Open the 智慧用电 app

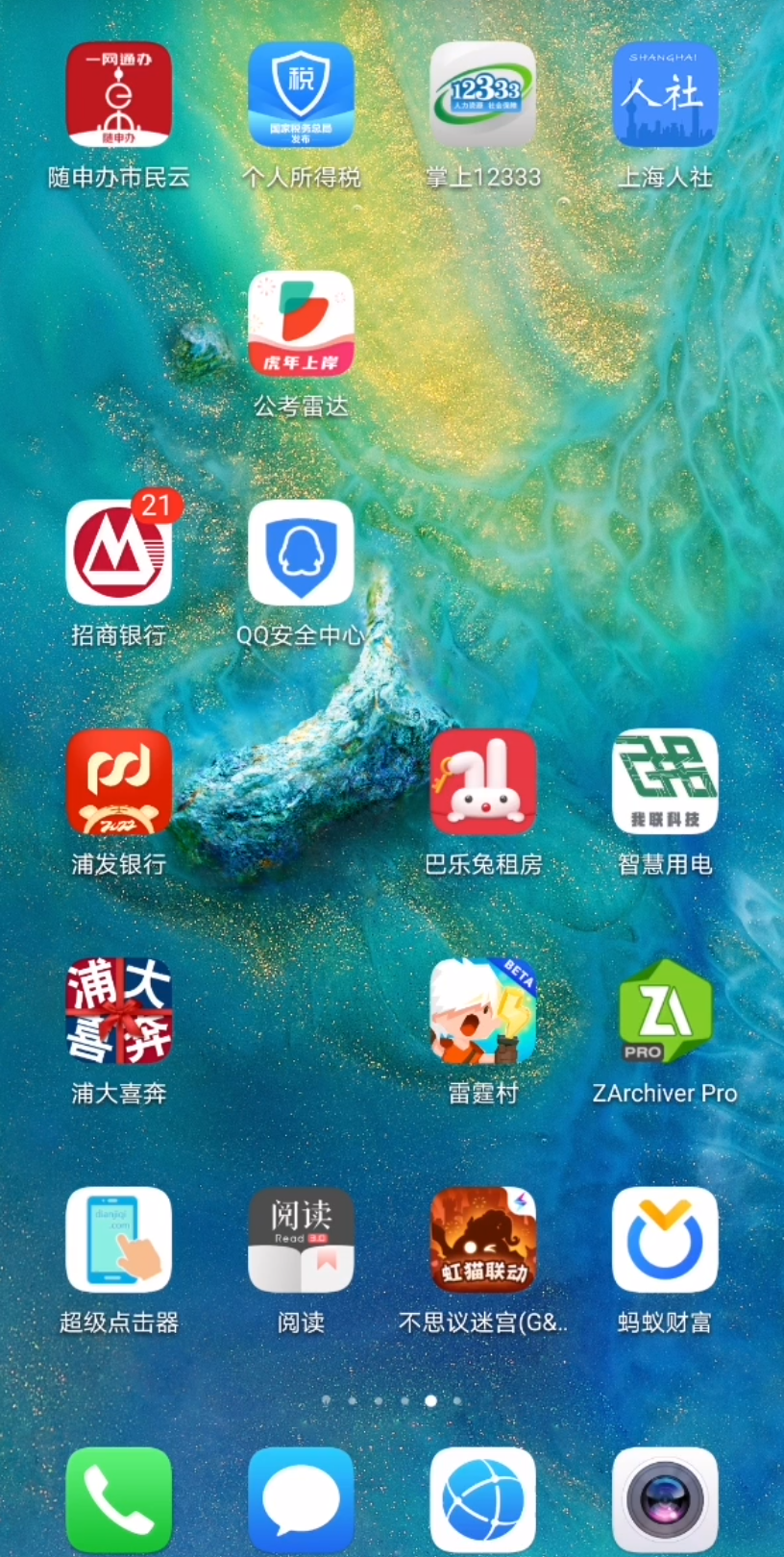[665, 782]
